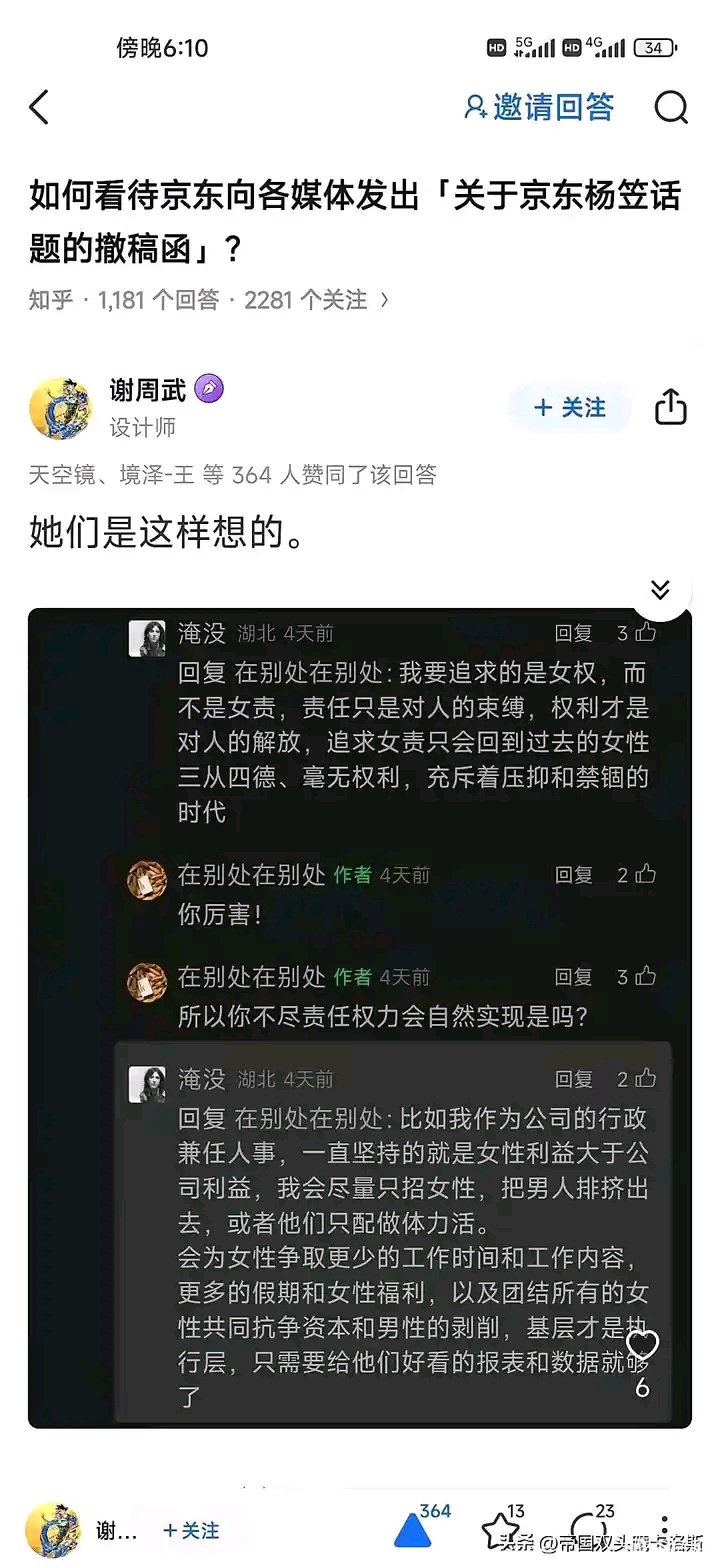Tap the double-chevron collapse button
This screenshot has width=720, height=1568.
coord(659,590)
